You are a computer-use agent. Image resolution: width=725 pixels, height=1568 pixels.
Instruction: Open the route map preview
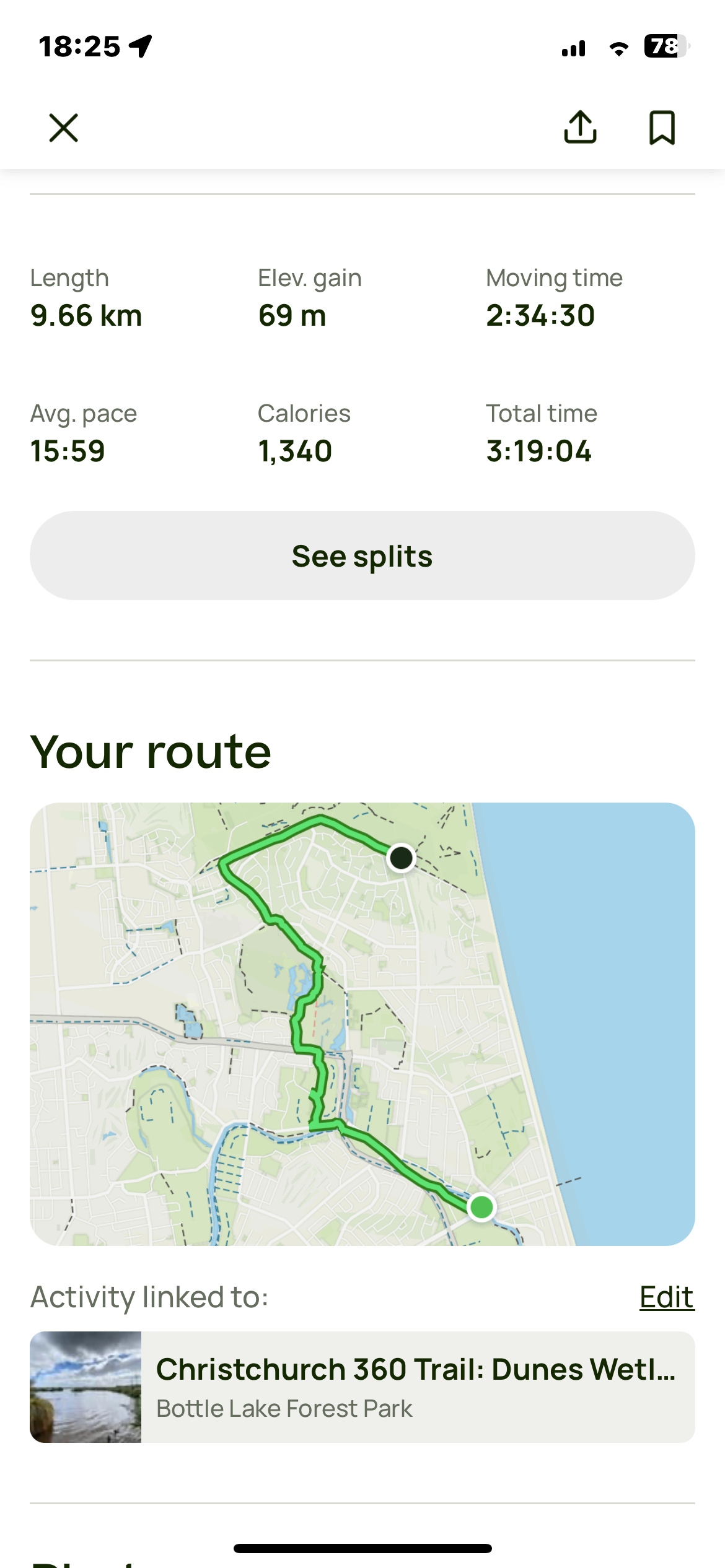pyautogui.click(x=362, y=1024)
